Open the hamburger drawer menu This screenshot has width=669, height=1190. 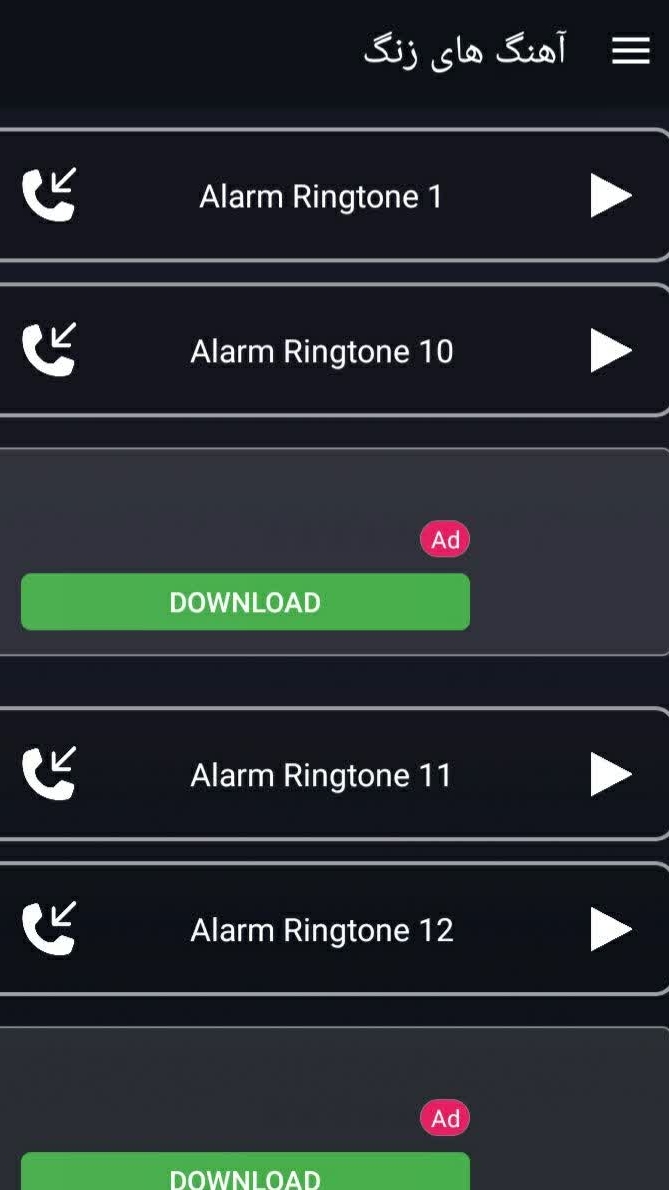630,52
